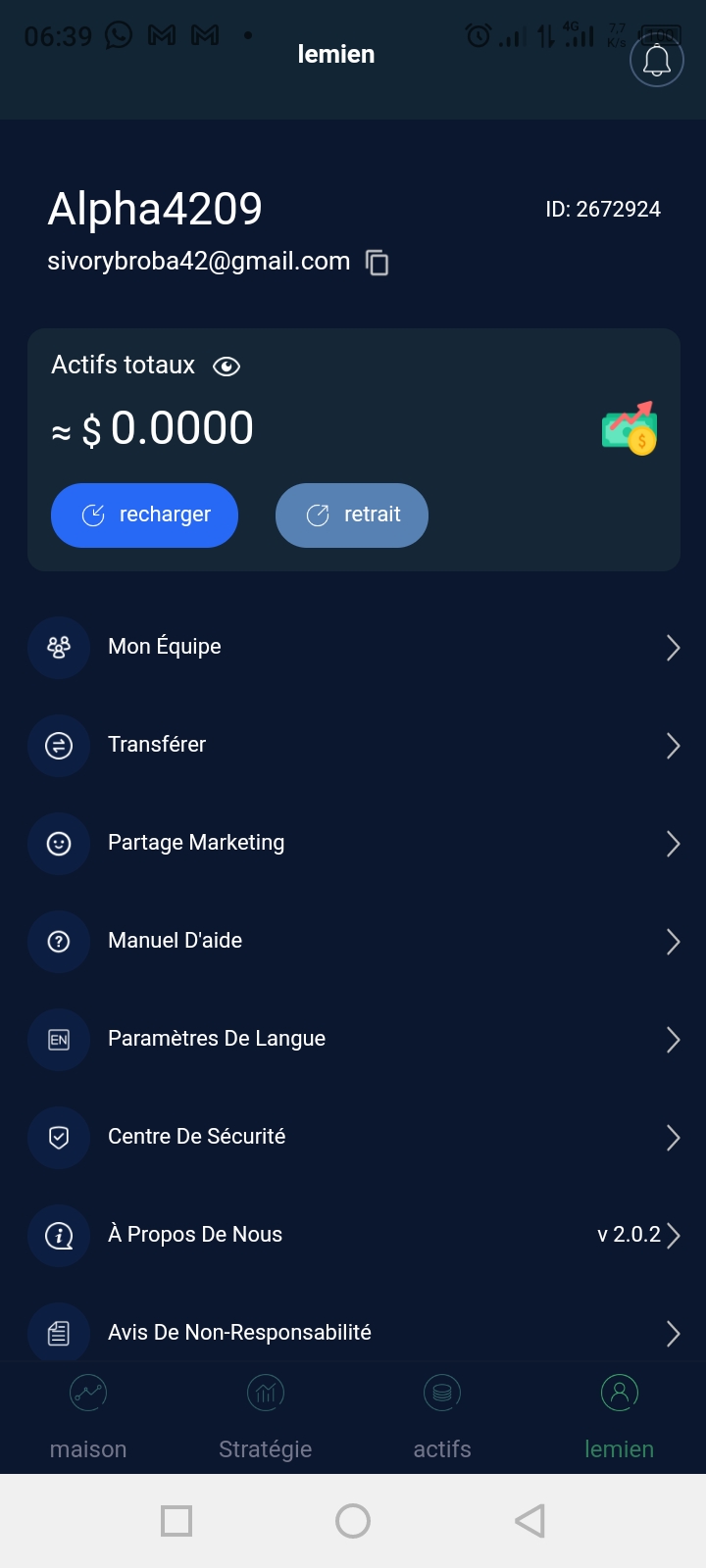Switch to the Stratégie tab

pyautogui.click(x=265, y=1416)
